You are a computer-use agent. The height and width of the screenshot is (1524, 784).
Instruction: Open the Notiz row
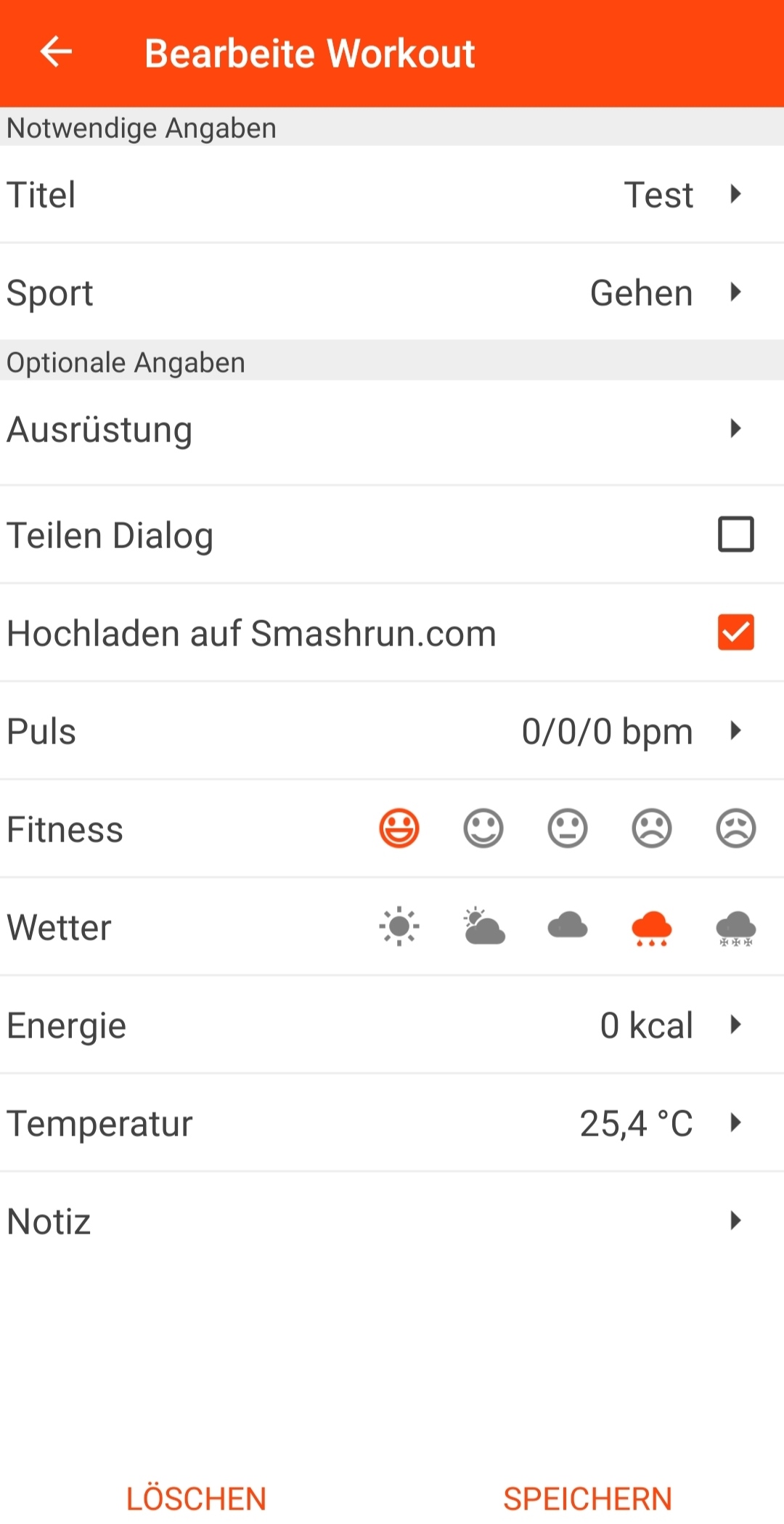point(392,1221)
